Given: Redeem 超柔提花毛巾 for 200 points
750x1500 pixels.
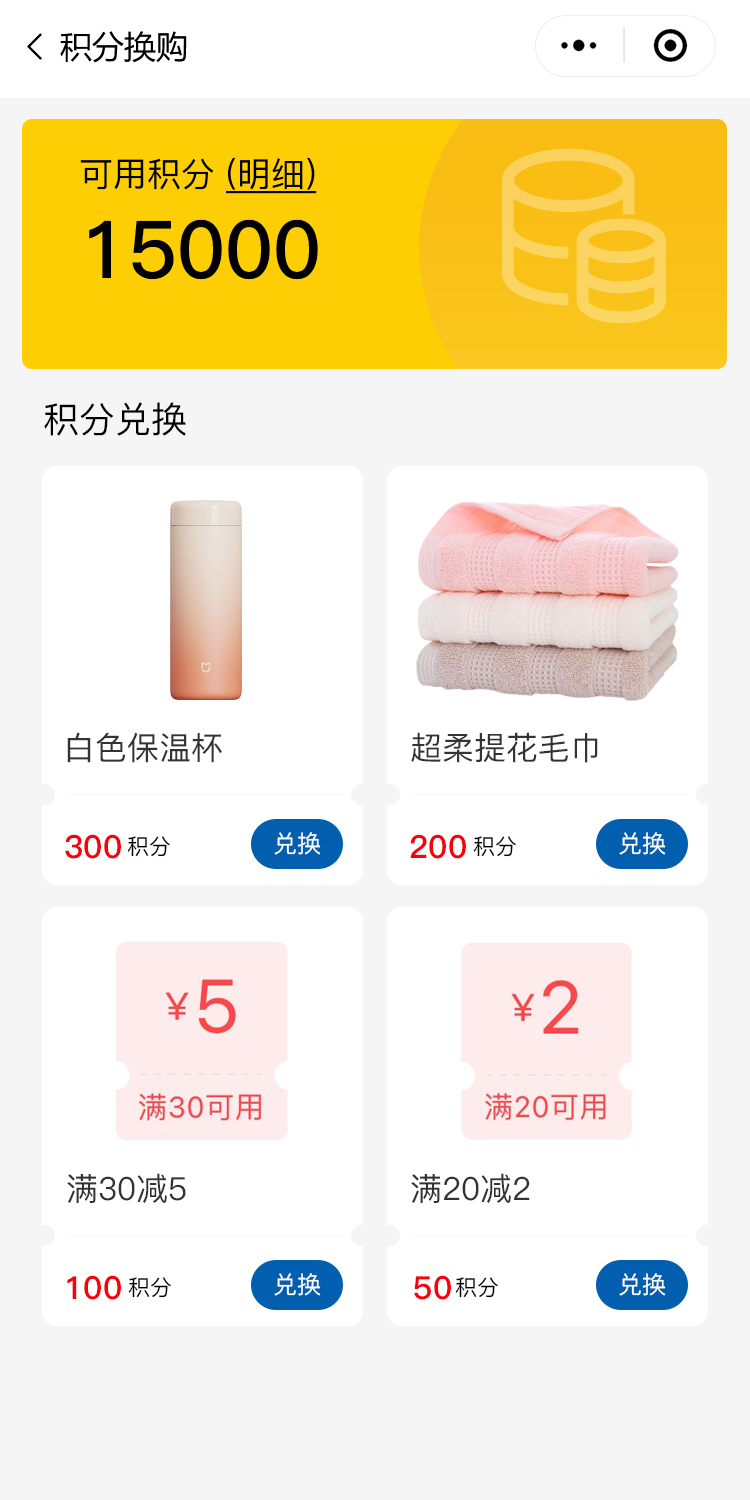Looking at the screenshot, I should click(641, 844).
